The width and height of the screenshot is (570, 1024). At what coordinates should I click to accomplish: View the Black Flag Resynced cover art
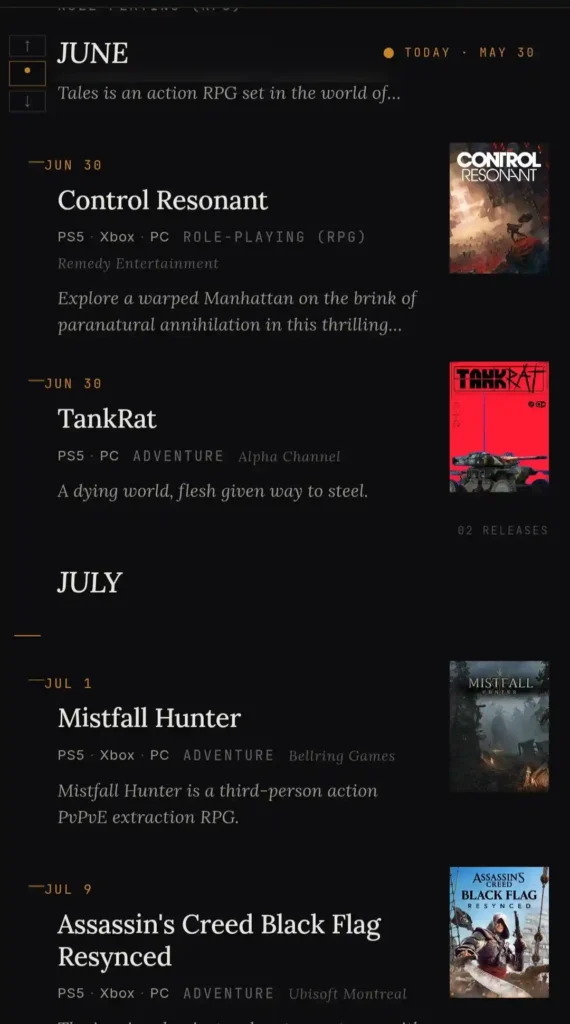point(499,932)
